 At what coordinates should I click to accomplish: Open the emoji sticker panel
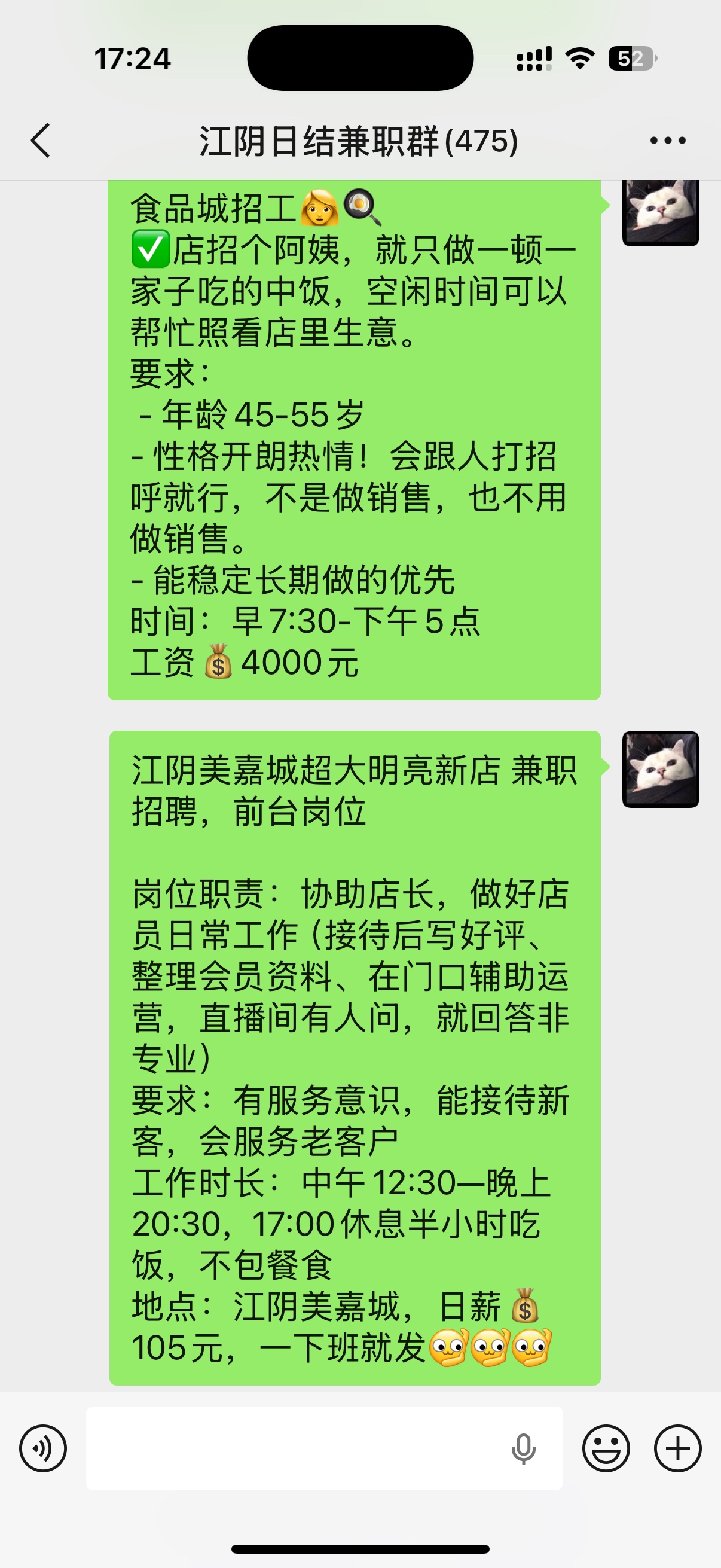pos(606,1448)
